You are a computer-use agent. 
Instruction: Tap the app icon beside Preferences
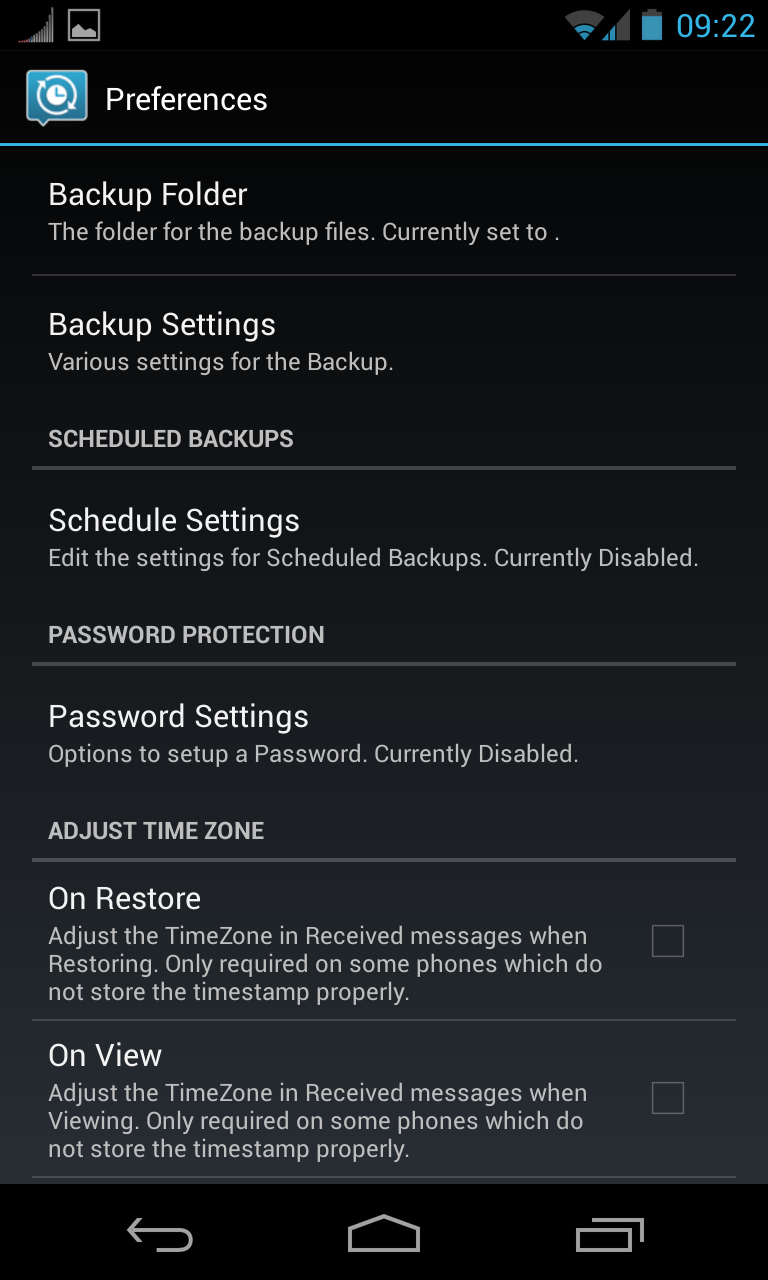click(x=57, y=98)
